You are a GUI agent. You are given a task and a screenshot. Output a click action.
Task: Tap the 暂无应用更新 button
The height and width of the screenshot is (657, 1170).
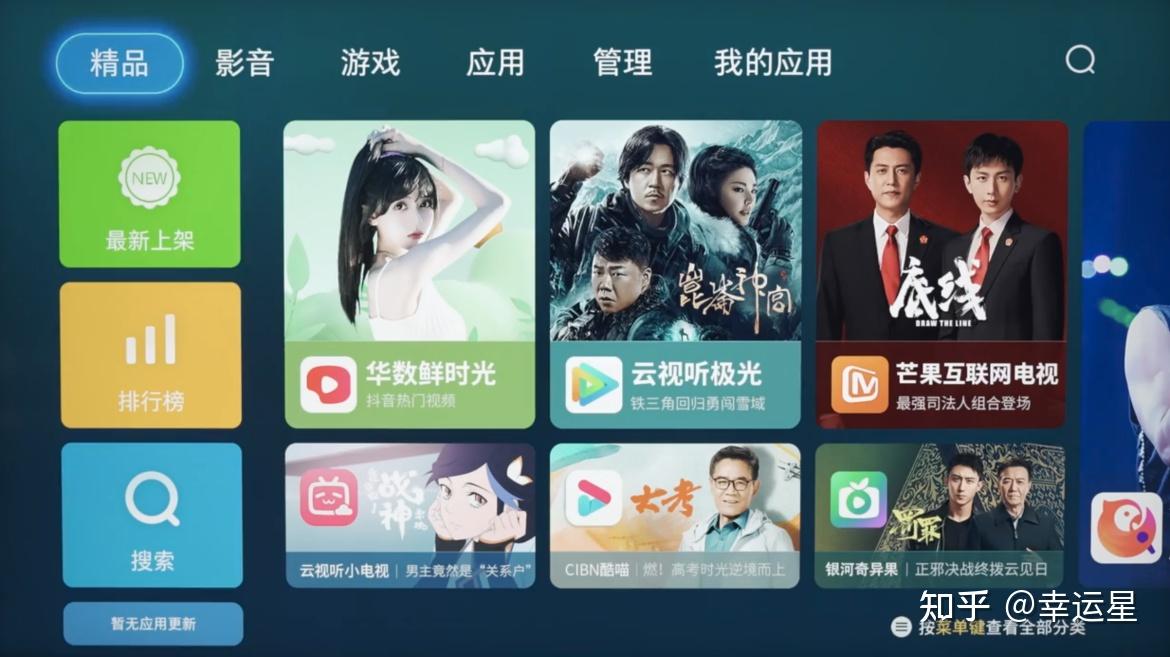click(153, 624)
